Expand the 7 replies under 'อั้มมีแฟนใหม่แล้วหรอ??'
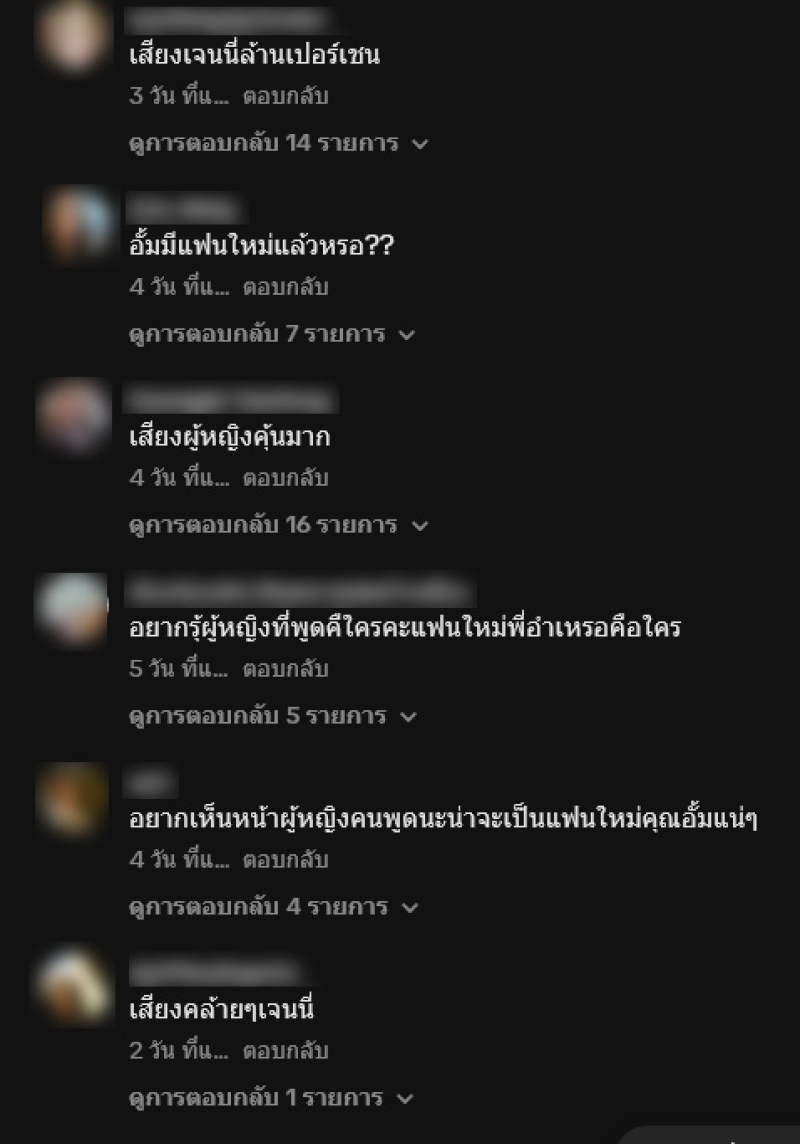This screenshot has width=800, height=1144. (271, 334)
